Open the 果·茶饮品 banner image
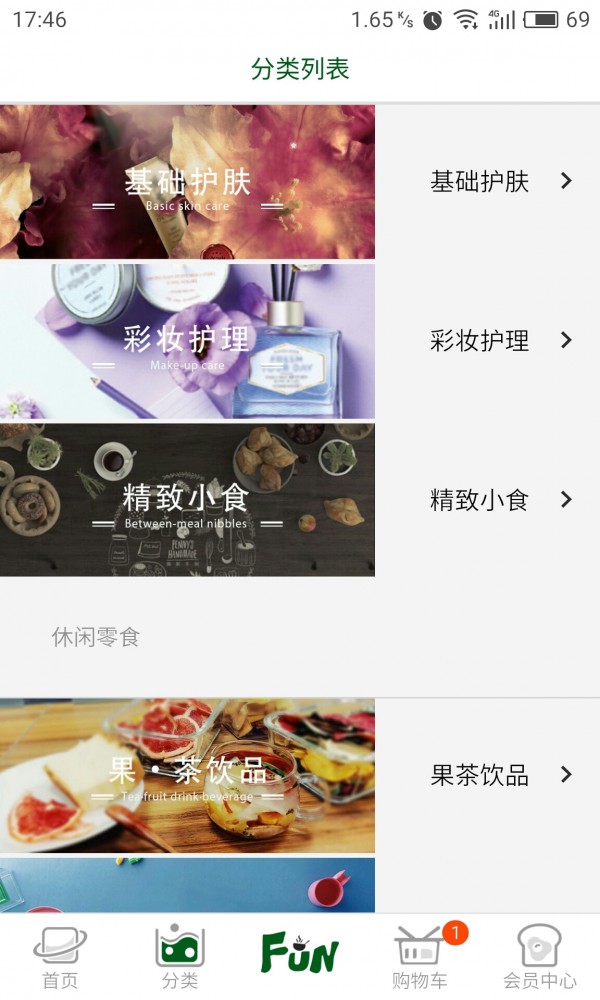This screenshot has width=600, height=1000. pos(187,776)
